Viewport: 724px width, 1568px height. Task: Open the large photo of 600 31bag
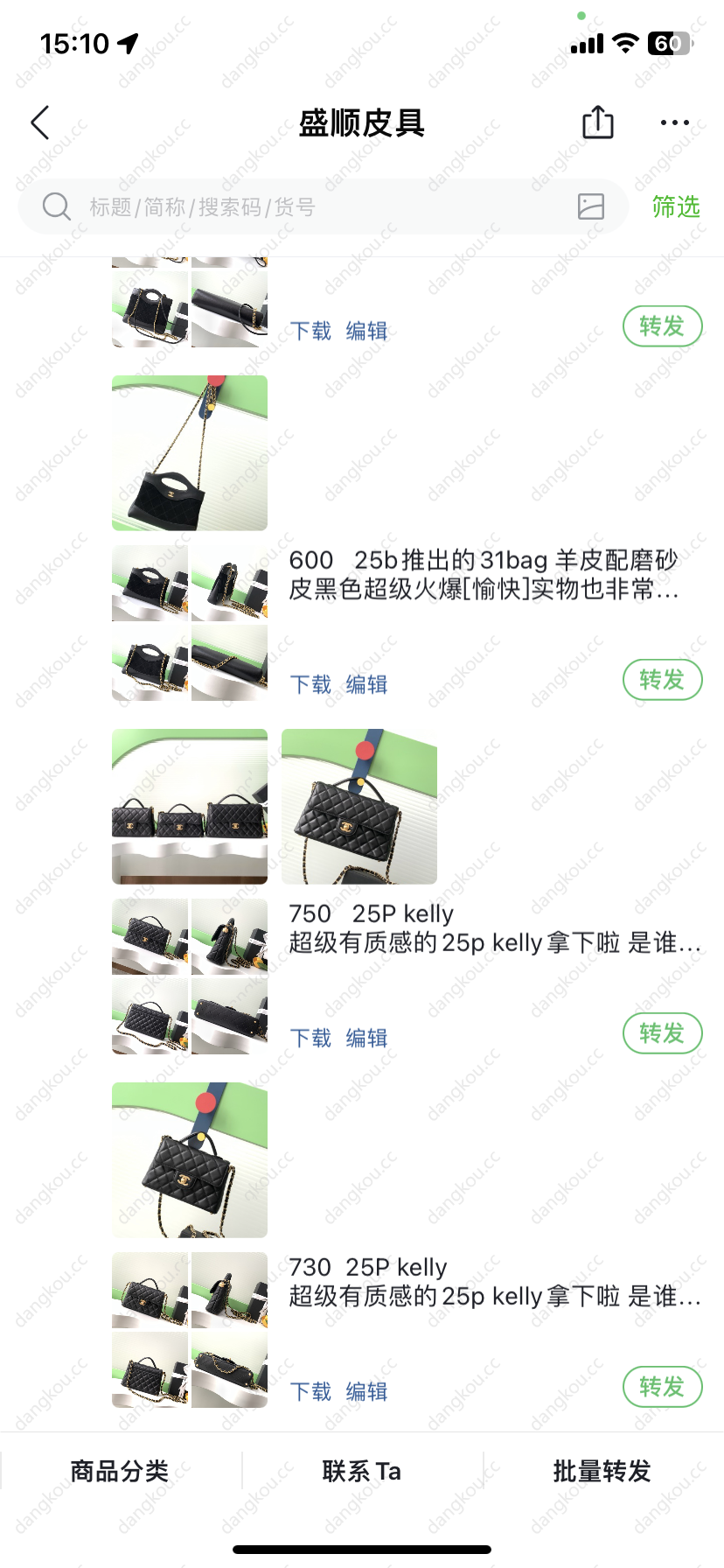tap(190, 453)
